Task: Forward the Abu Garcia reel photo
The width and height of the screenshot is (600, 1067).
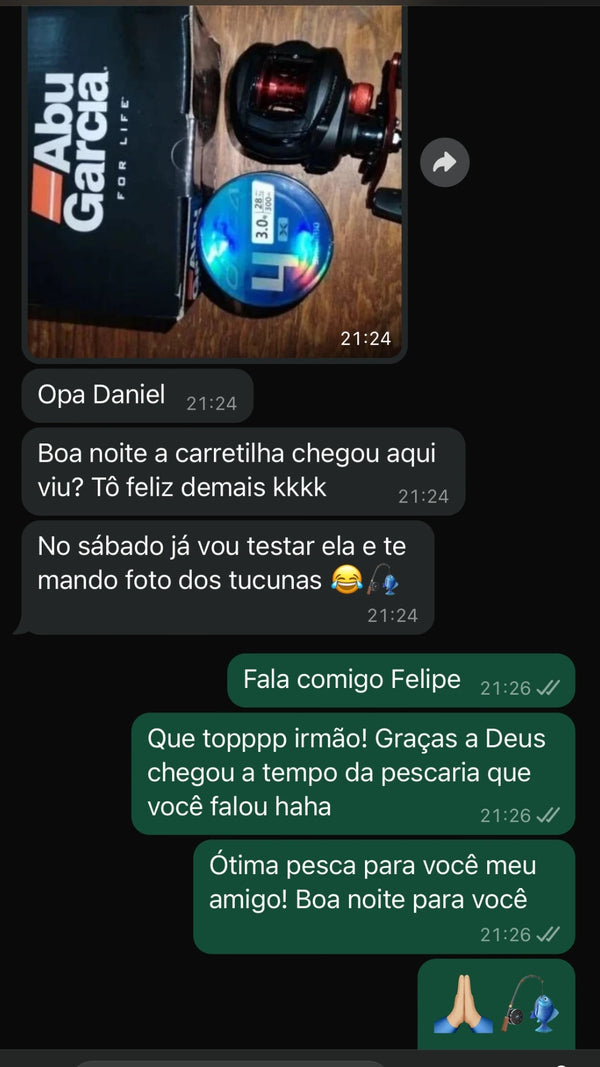Action: point(444,162)
